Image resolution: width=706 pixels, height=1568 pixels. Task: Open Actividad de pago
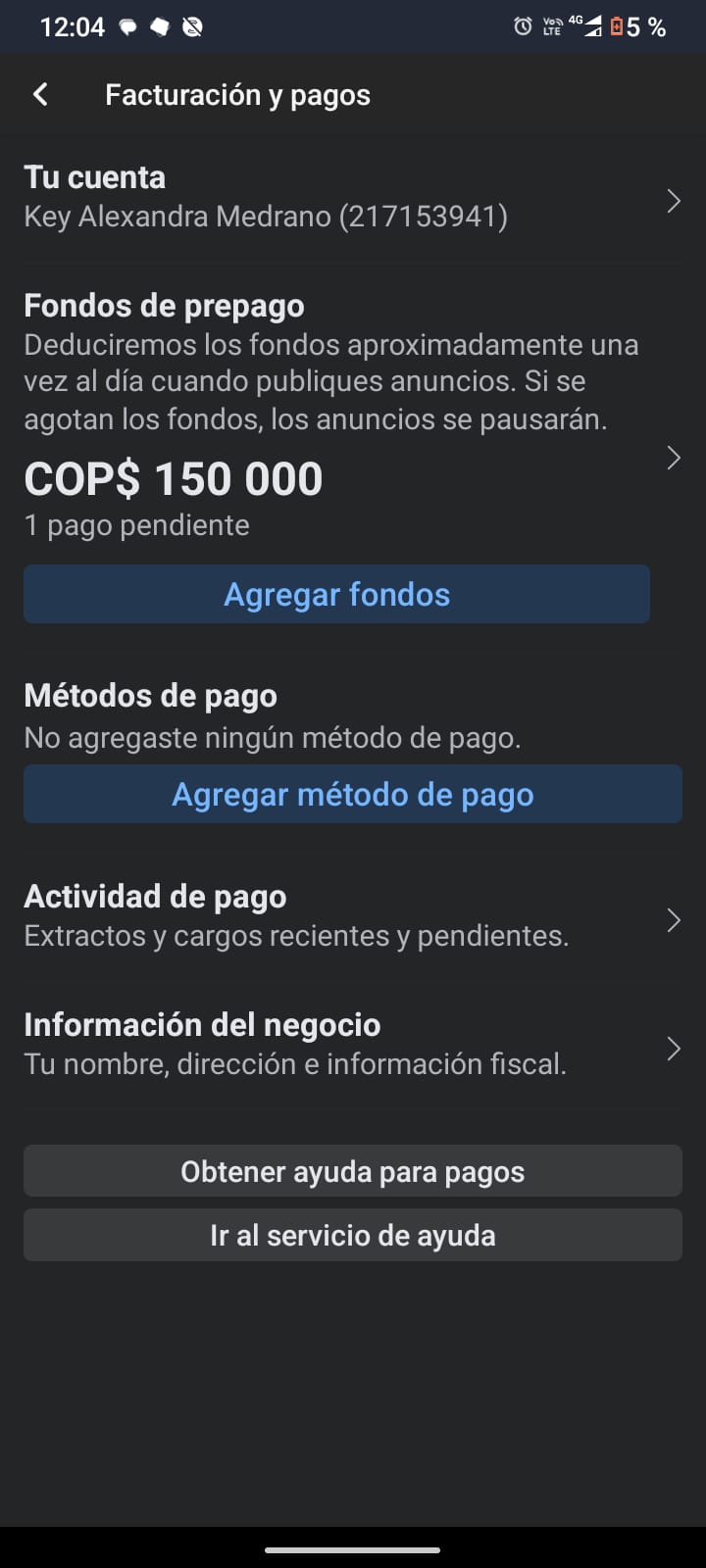353,916
